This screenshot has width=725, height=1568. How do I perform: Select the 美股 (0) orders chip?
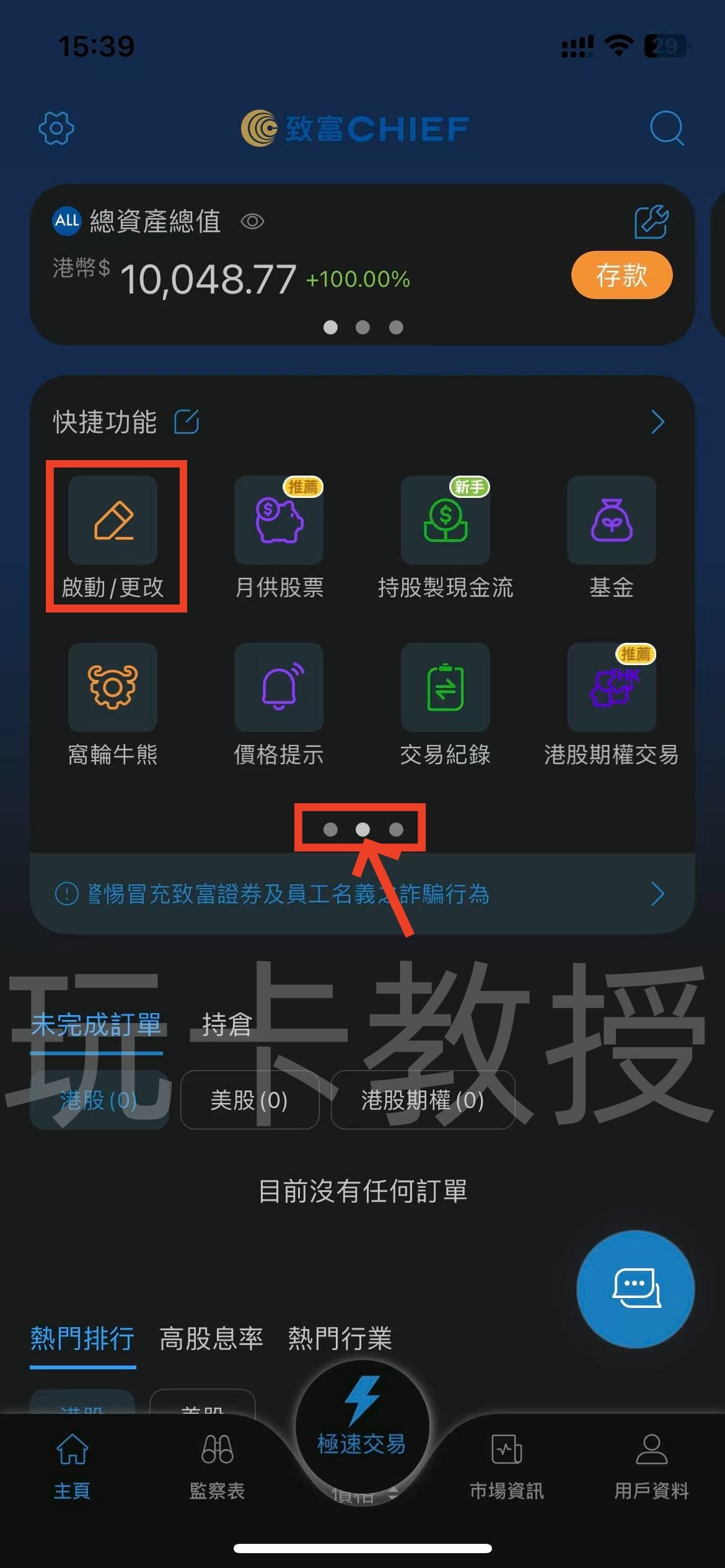[249, 1100]
